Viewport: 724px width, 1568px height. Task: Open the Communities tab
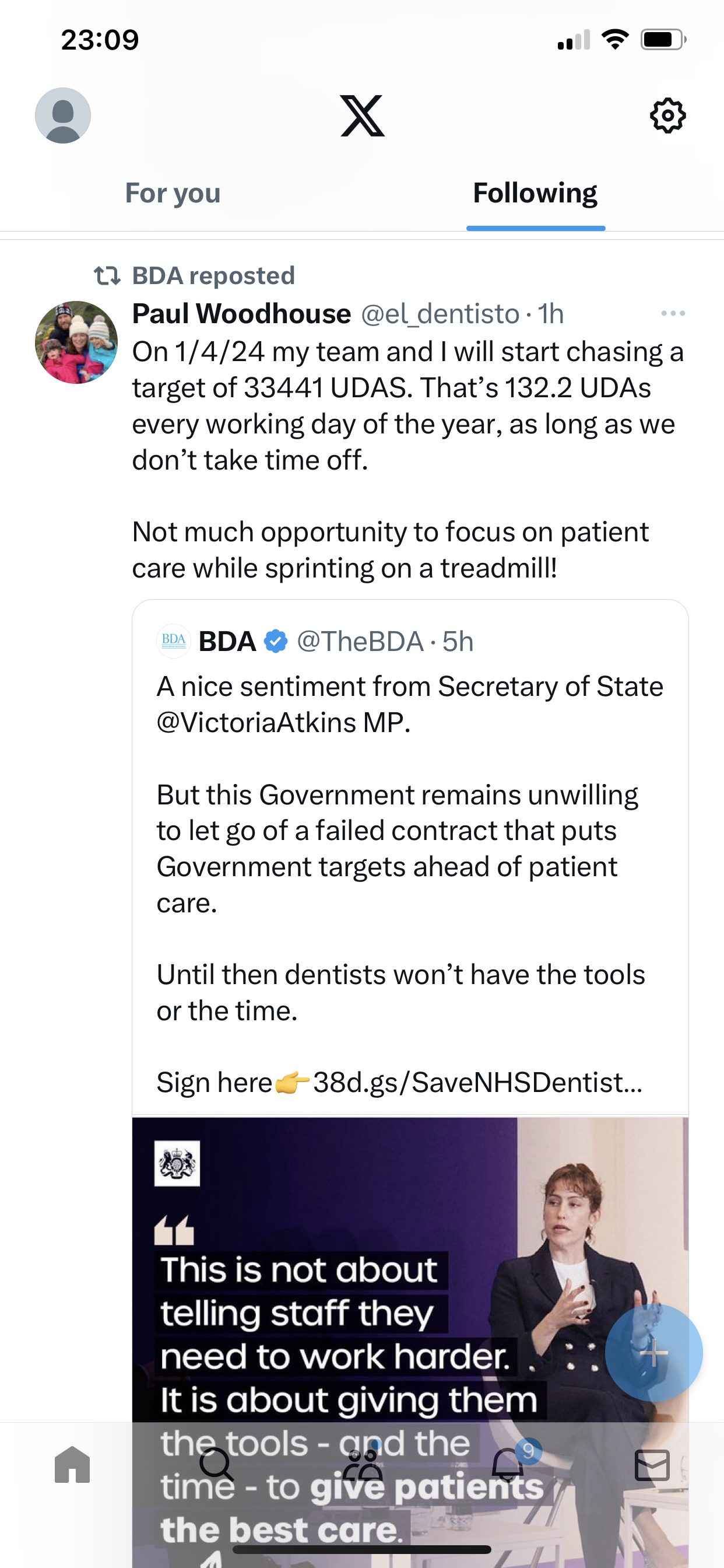point(363,1464)
